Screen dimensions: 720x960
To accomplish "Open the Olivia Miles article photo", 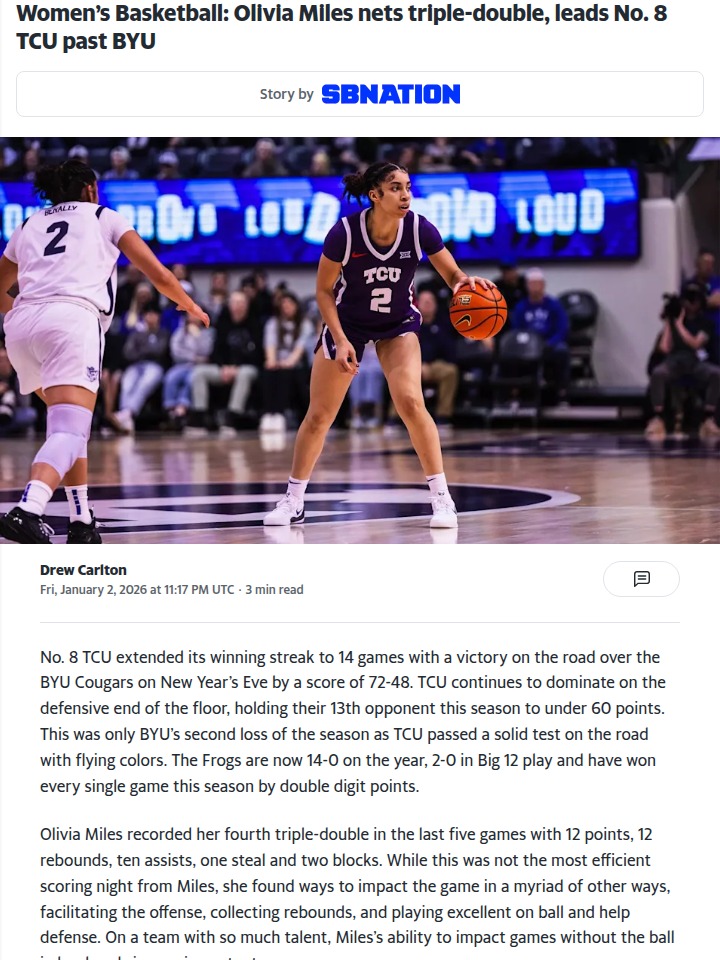I will coord(360,340).
